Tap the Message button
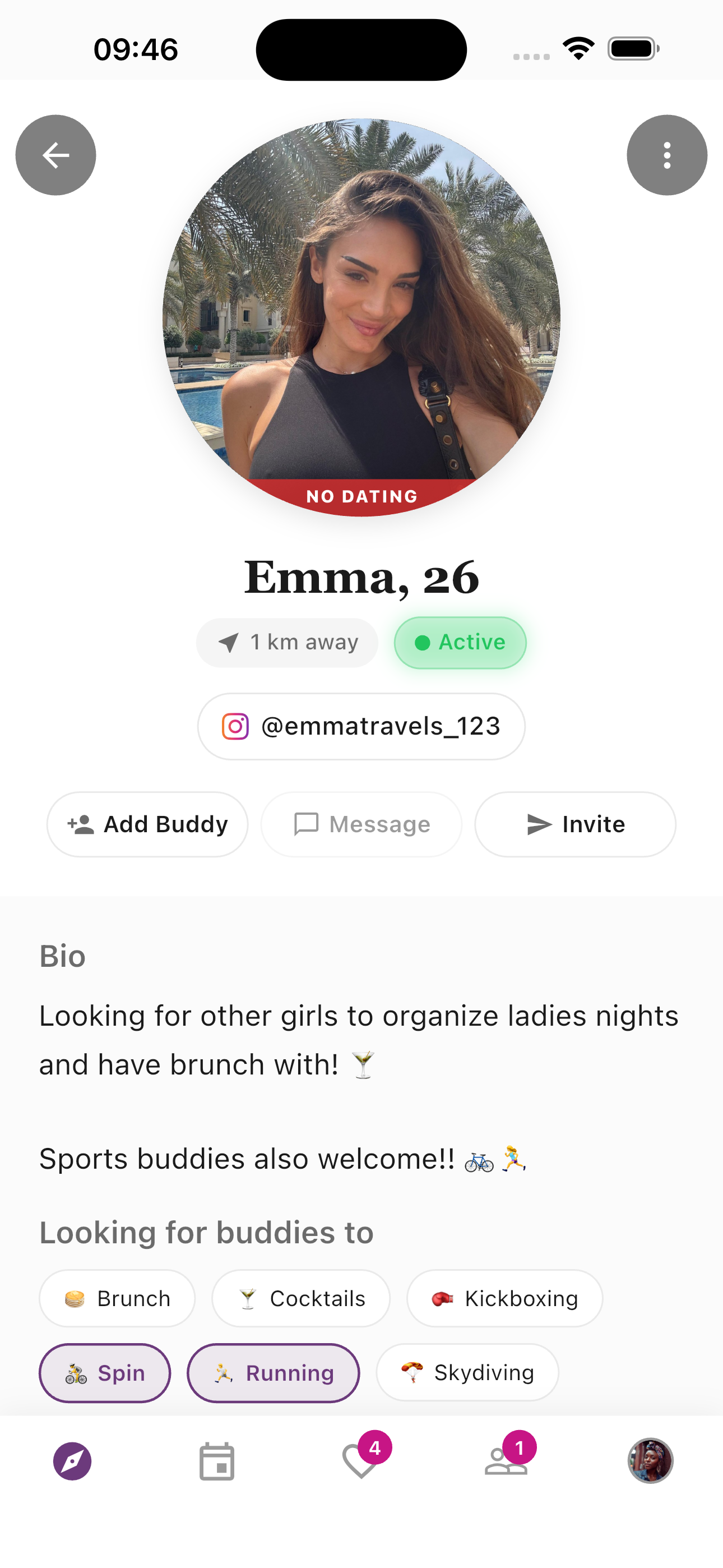723x1568 pixels. point(361,824)
